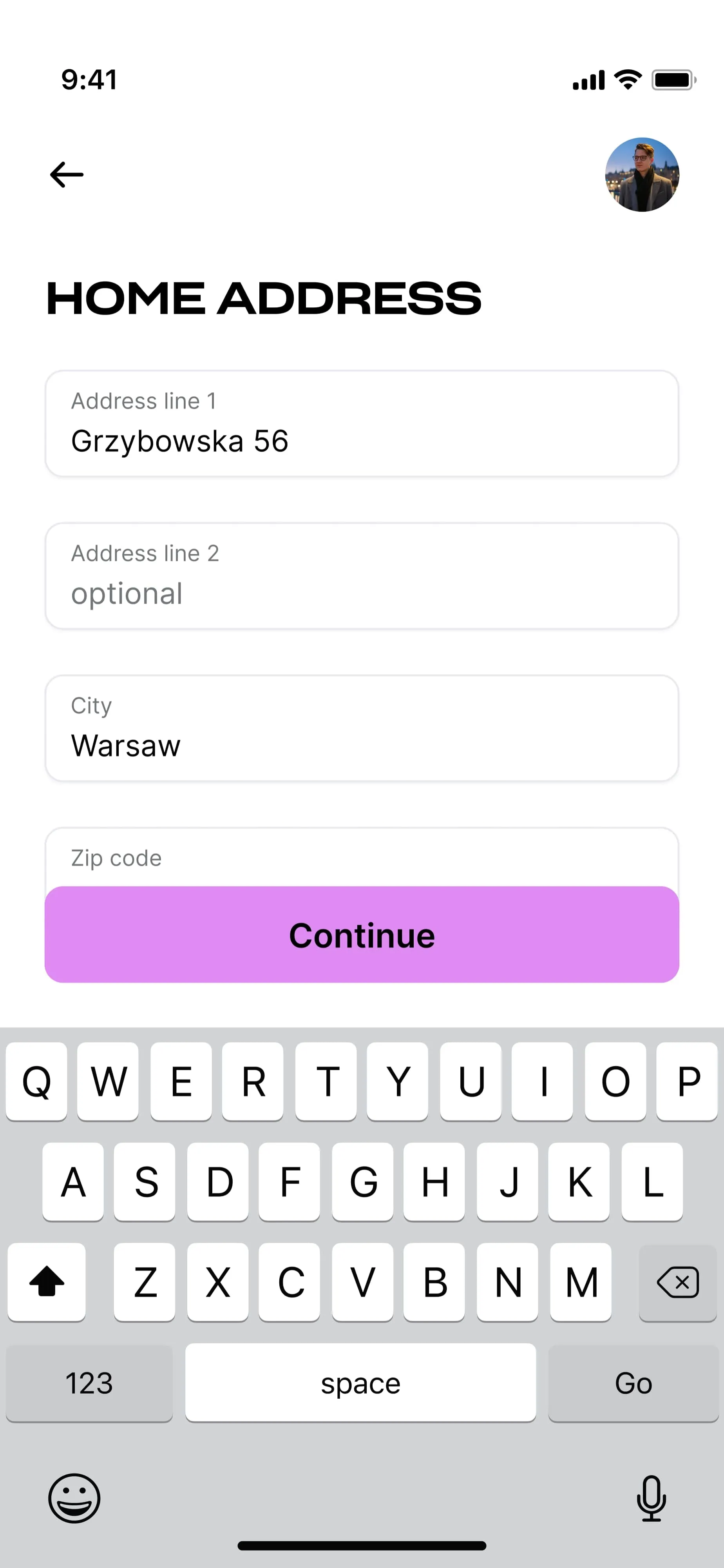Go back using the arrow icon
Image resolution: width=724 pixels, height=1568 pixels.
click(66, 175)
